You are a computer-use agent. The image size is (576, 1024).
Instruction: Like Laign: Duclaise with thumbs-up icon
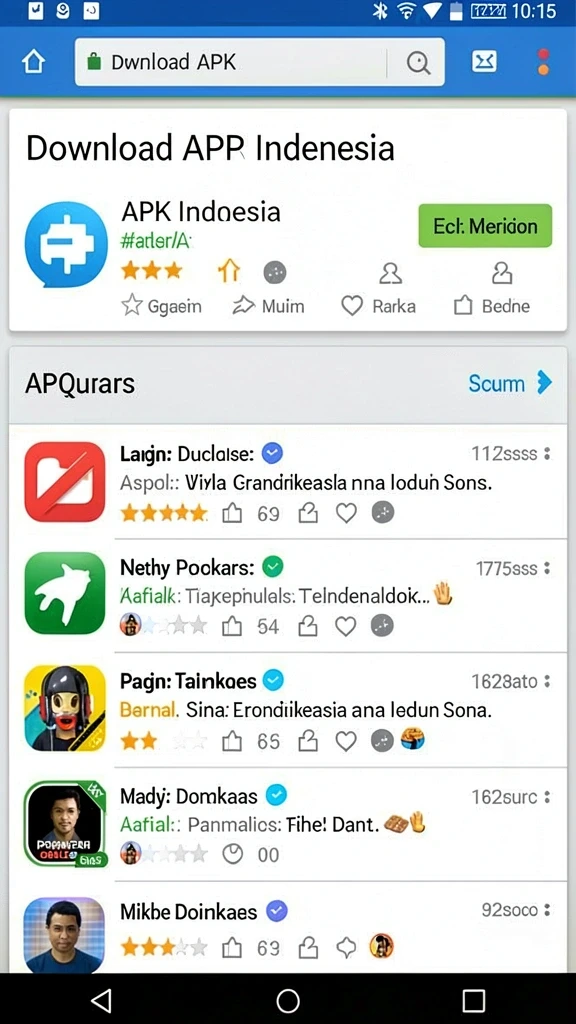[232, 514]
